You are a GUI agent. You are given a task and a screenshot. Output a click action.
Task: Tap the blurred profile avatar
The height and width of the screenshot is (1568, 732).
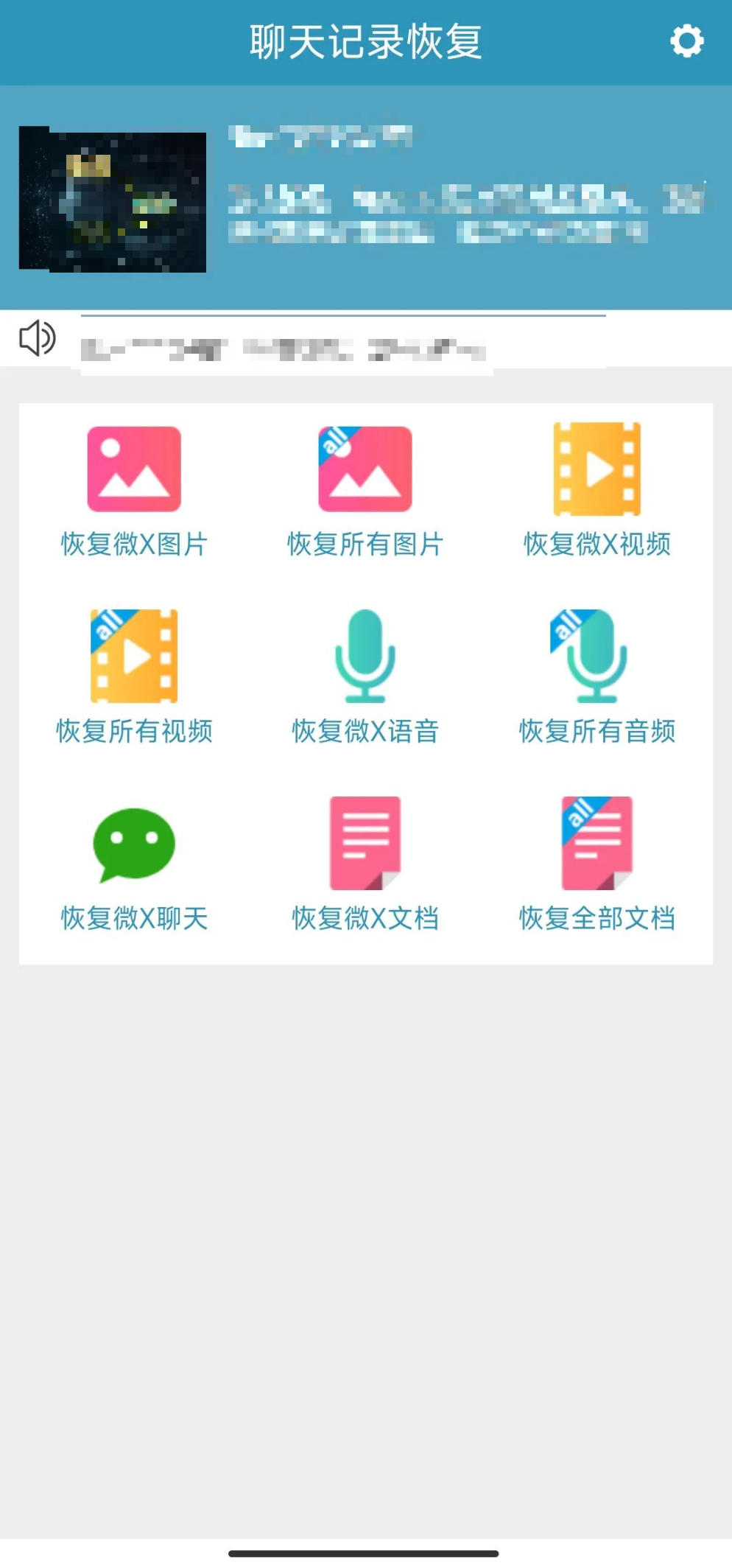point(113,200)
